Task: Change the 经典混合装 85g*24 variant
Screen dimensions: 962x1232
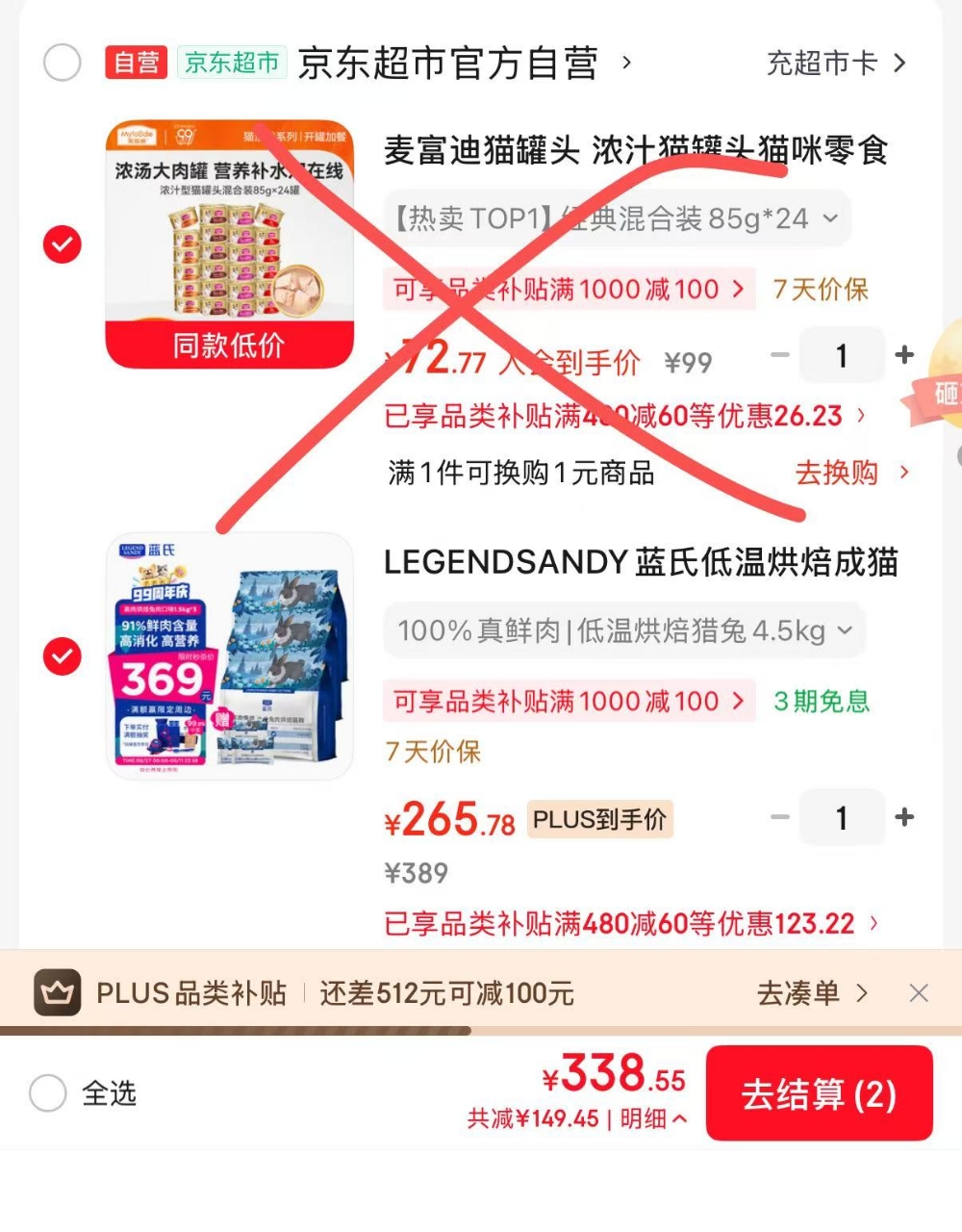Action: pyautogui.click(x=617, y=218)
